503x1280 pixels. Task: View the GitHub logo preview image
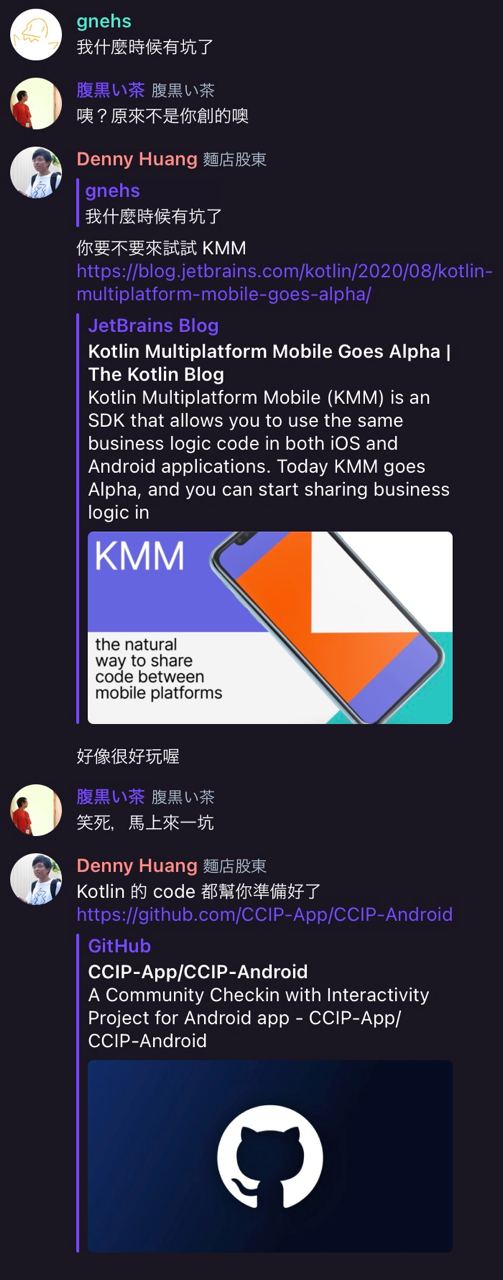click(270, 1155)
